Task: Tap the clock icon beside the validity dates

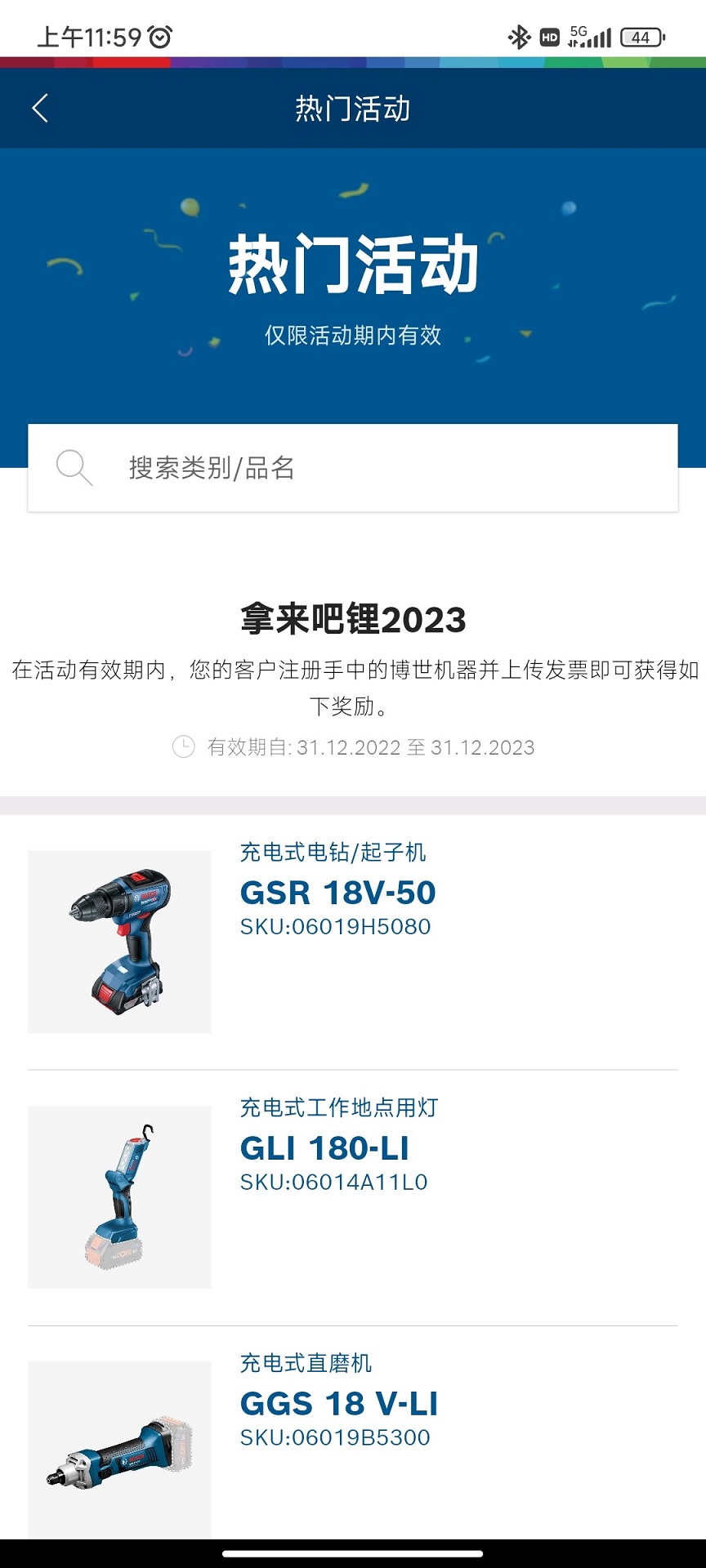Action: click(185, 746)
